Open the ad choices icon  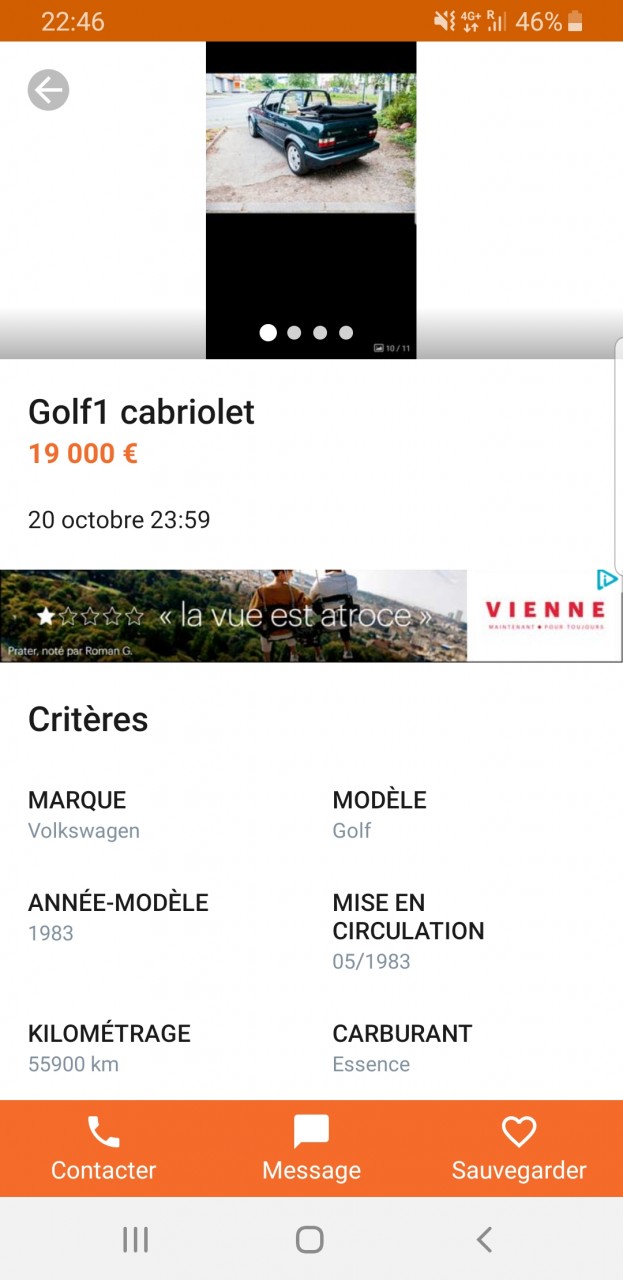[607, 580]
